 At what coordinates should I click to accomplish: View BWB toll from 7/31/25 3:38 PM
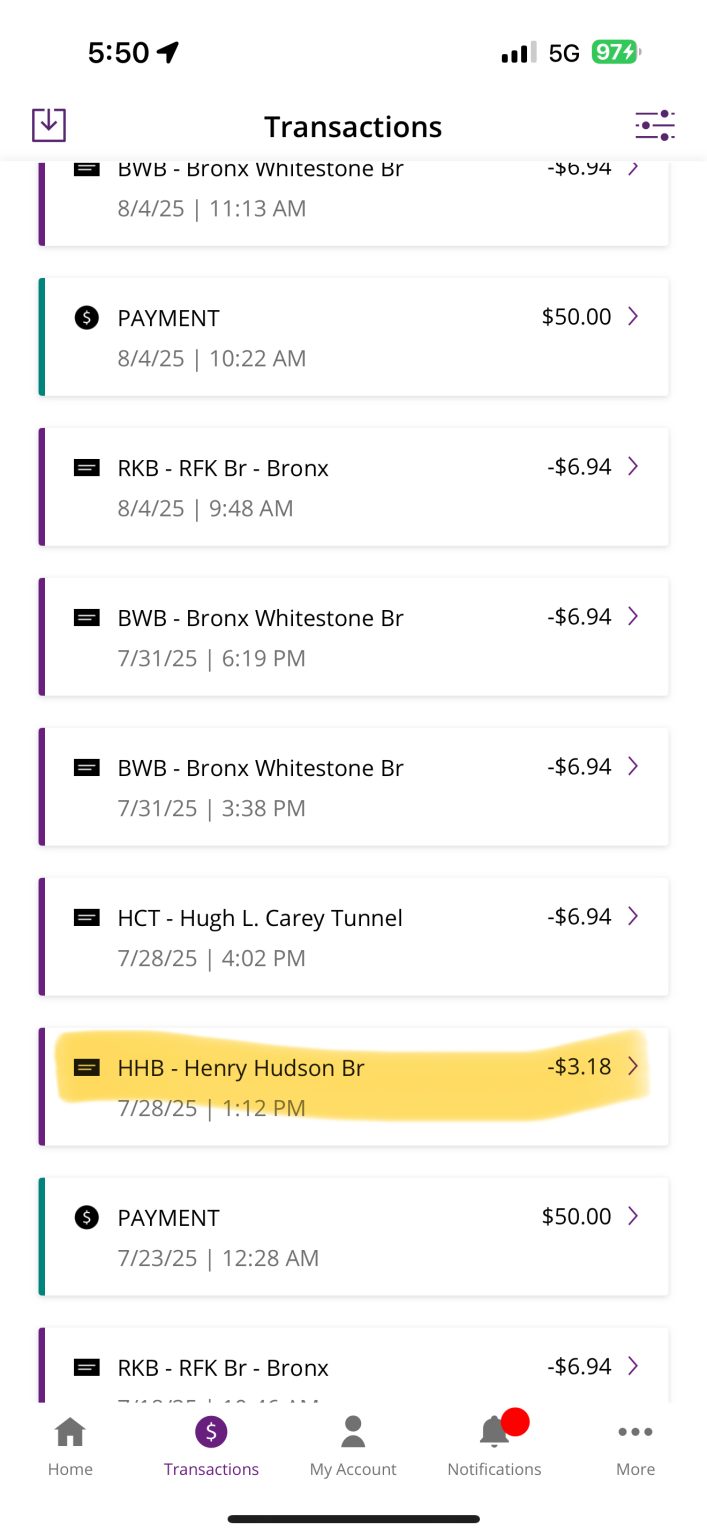pos(354,787)
